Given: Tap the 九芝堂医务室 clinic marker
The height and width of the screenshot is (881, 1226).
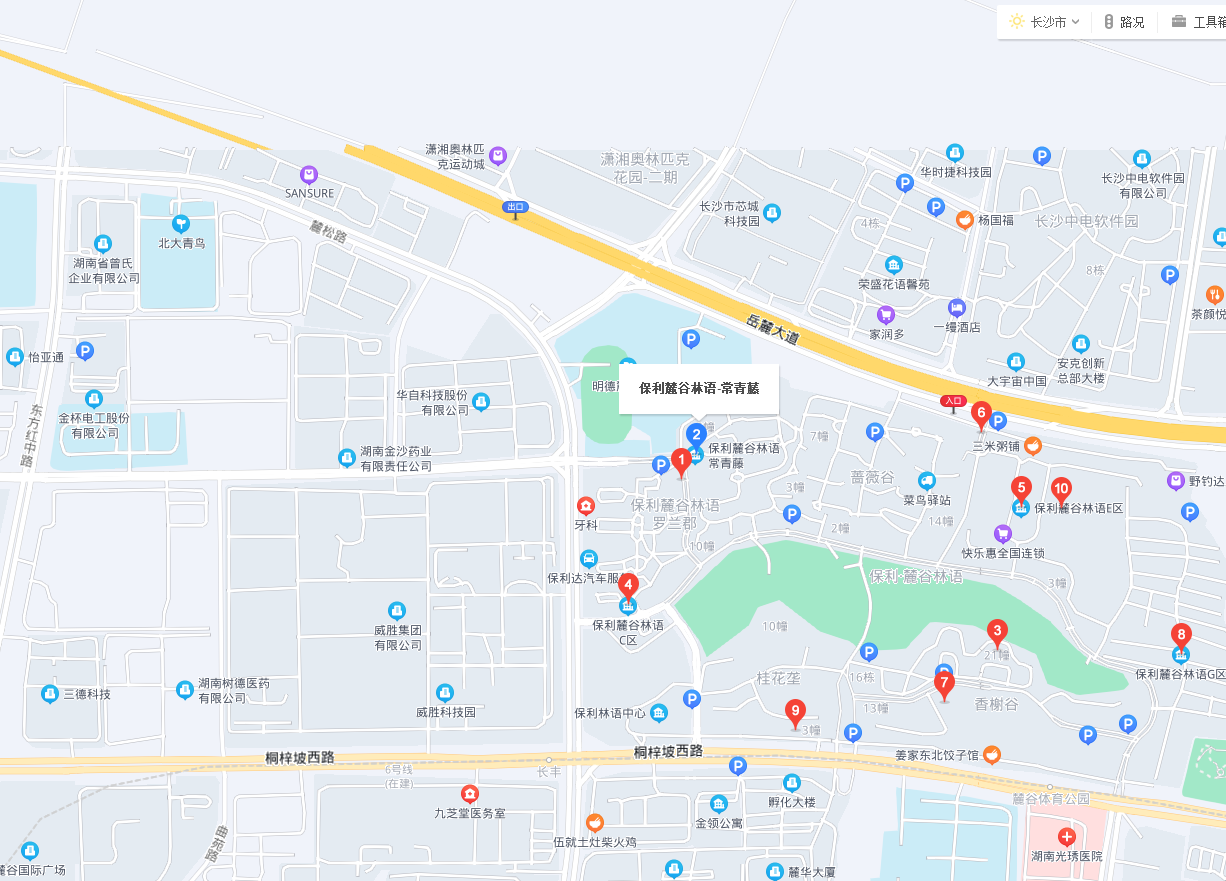Looking at the screenshot, I should click(x=469, y=794).
